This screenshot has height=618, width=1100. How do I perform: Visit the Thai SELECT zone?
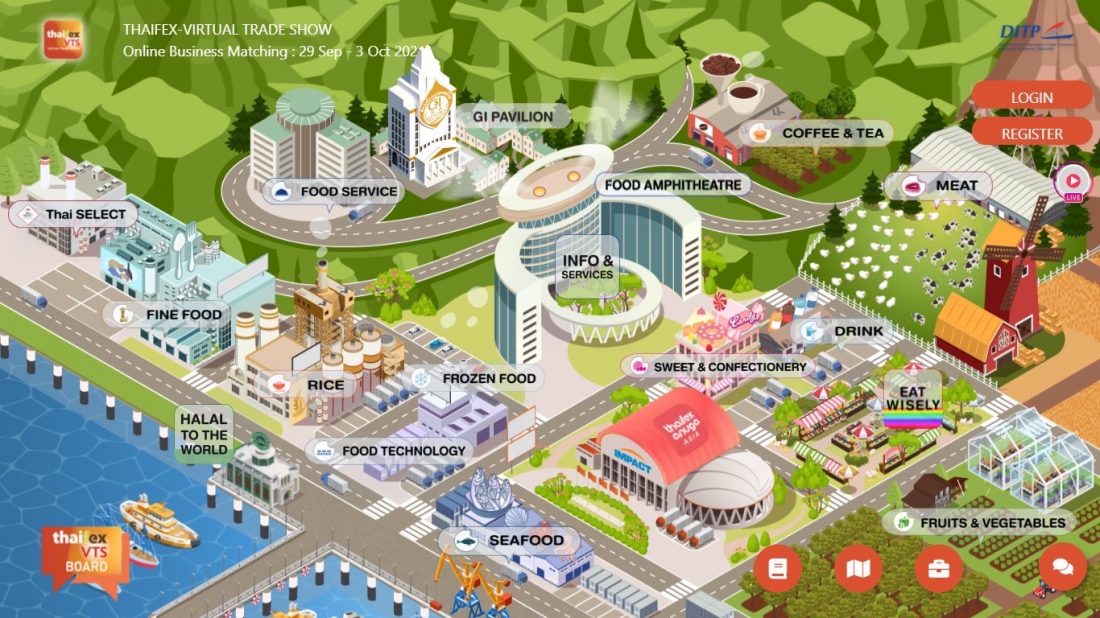pyautogui.click(x=72, y=214)
